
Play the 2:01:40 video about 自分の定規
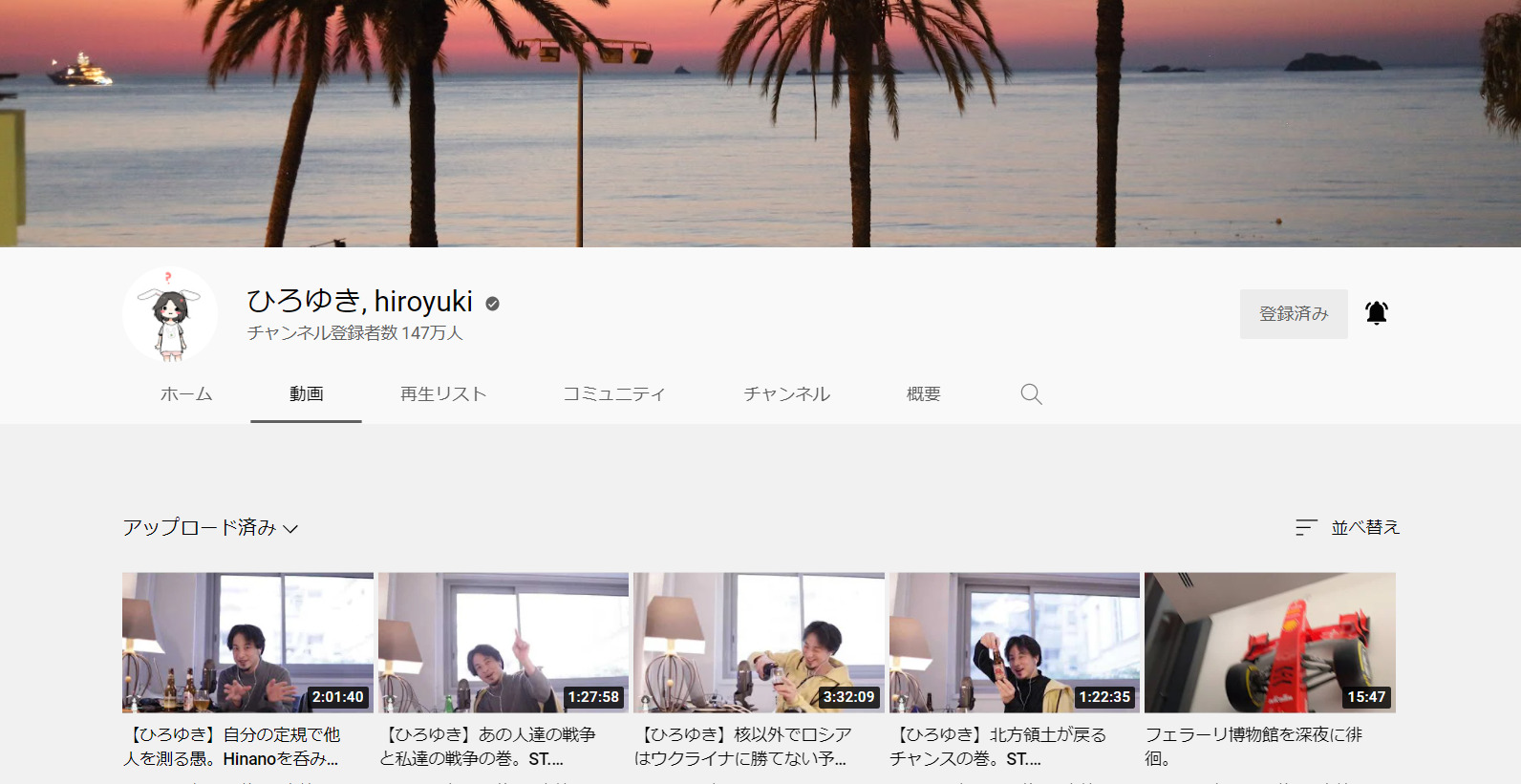[x=247, y=643]
